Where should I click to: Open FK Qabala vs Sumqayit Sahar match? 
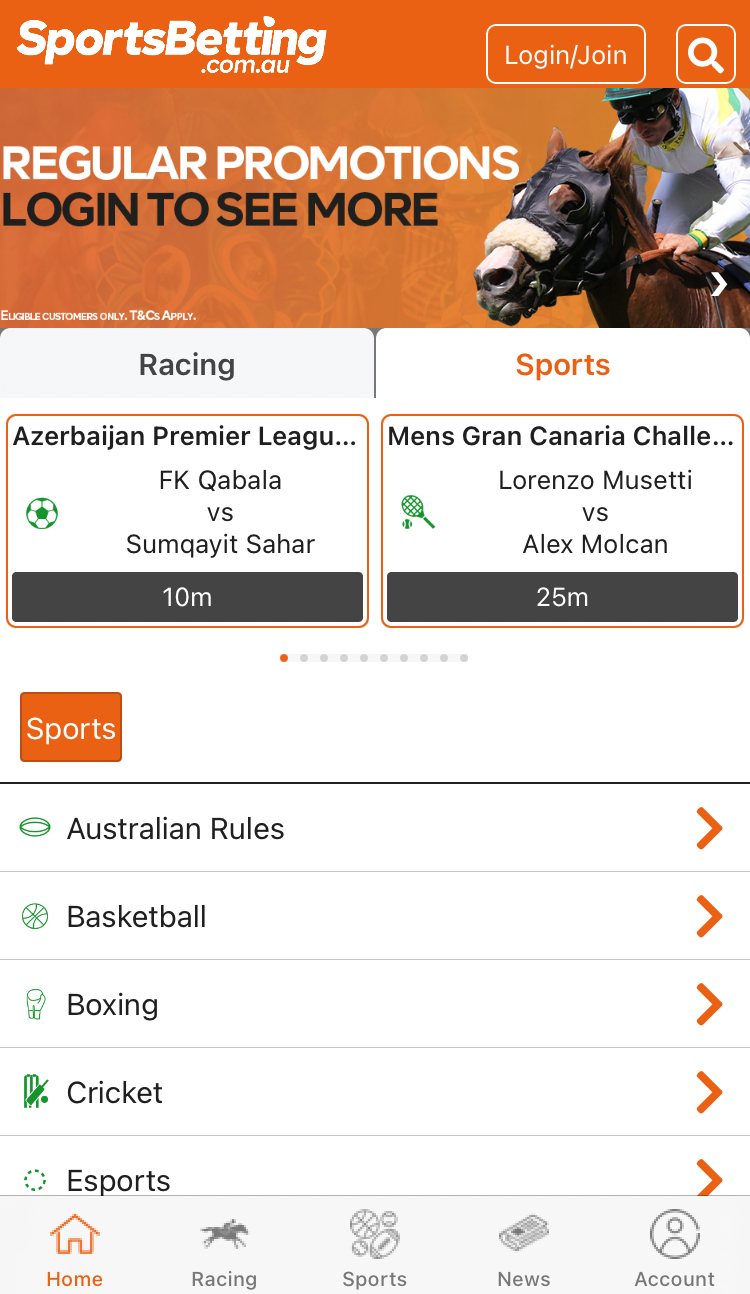(187, 521)
